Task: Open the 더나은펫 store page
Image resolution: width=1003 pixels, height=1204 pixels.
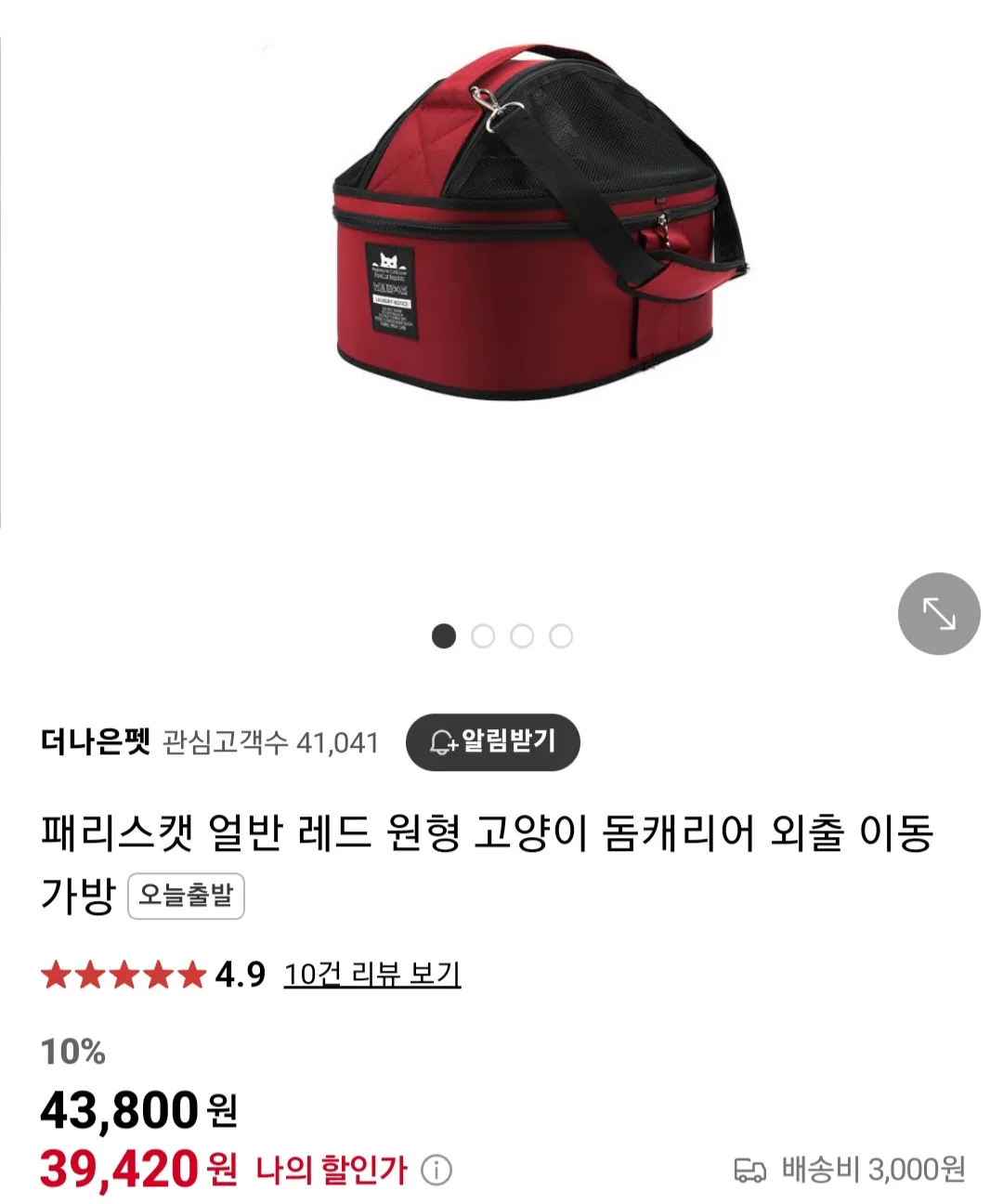Action: (x=96, y=741)
